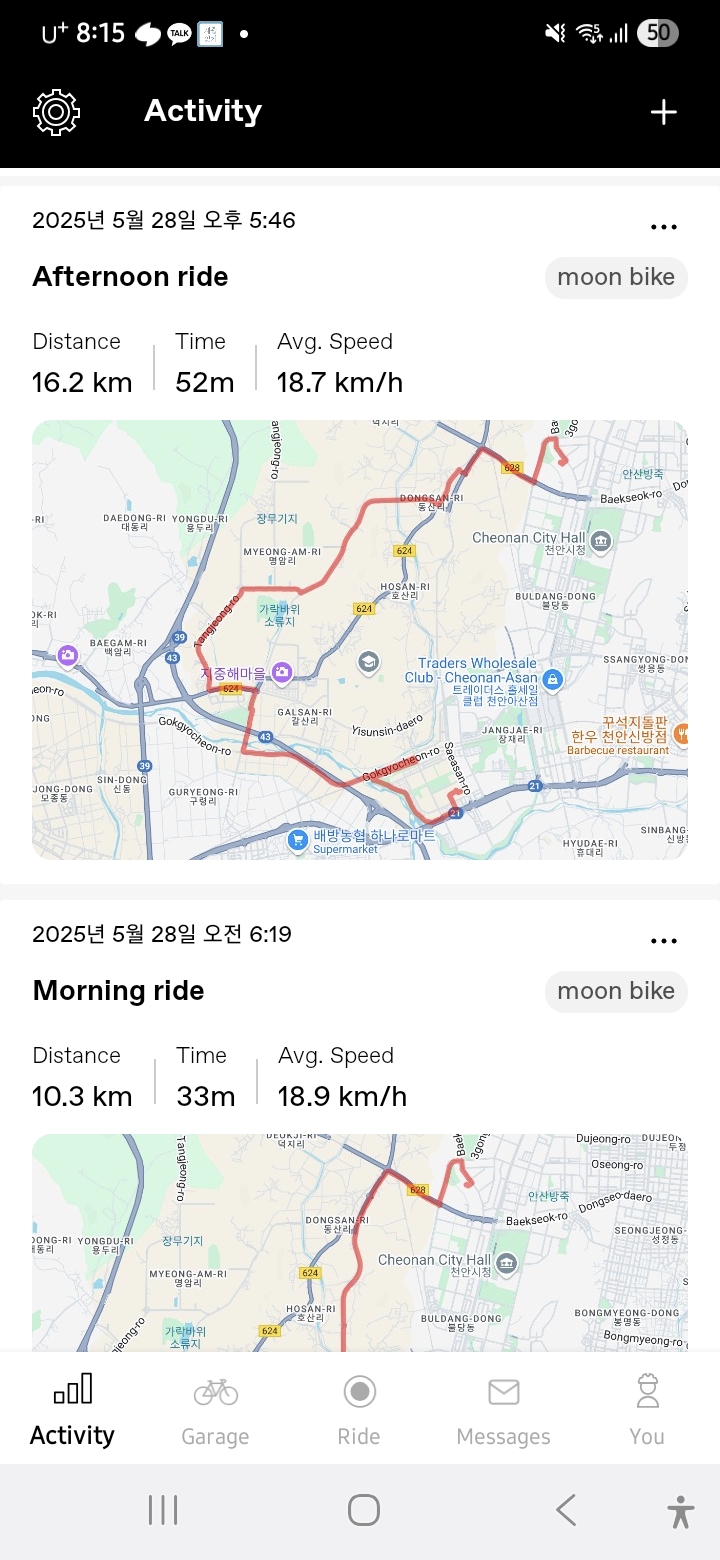This screenshot has width=720, height=1560.
Task: Switch to the Messages tab
Action: (x=503, y=1410)
